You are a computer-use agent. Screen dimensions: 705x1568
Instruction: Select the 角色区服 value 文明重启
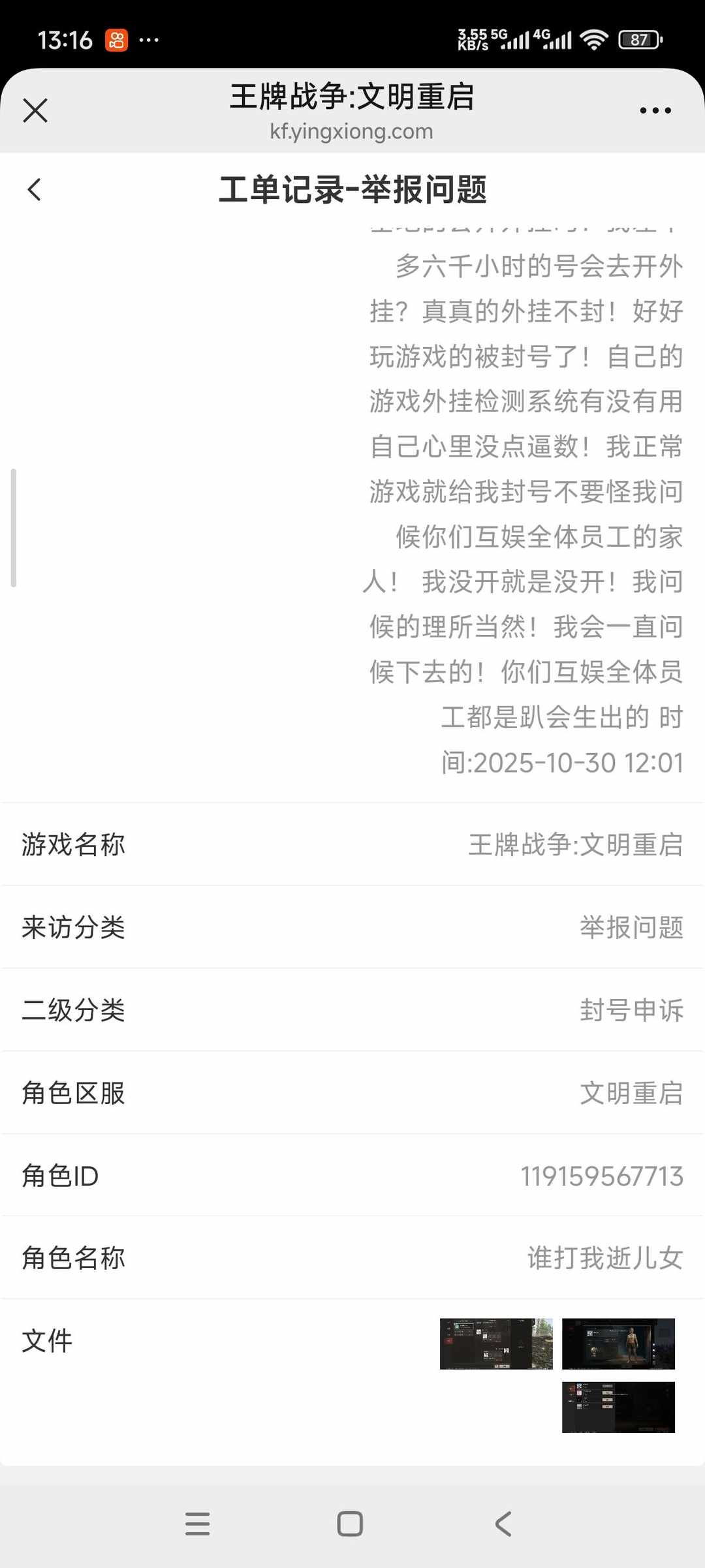point(632,1094)
